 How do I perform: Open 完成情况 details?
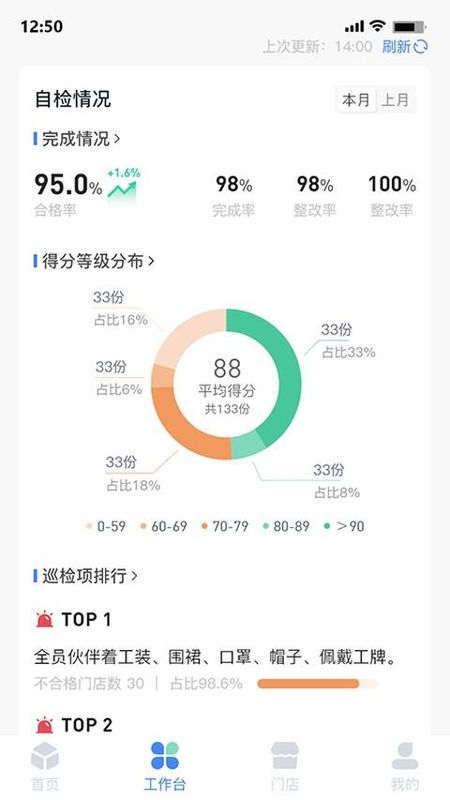click(77, 138)
